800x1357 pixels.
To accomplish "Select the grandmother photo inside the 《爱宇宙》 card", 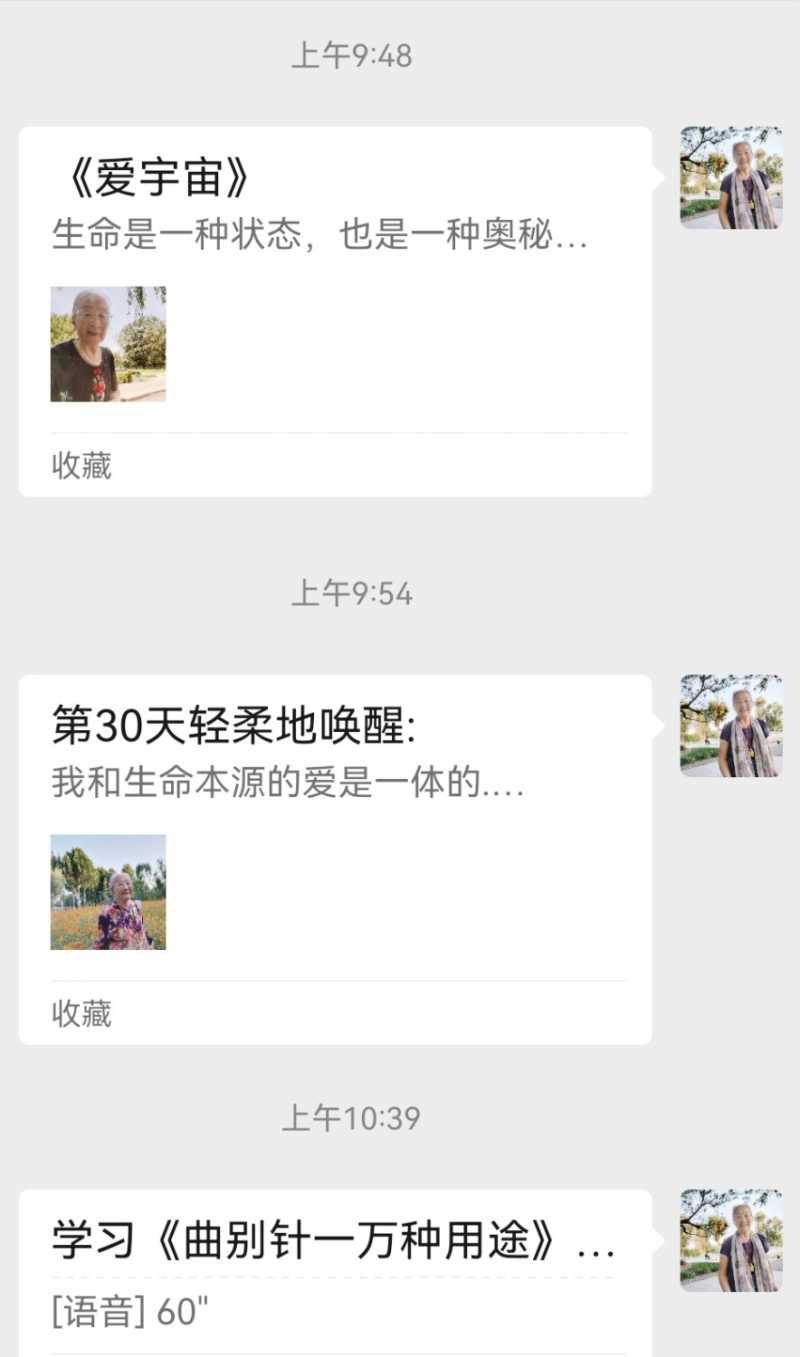I will pyautogui.click(x=108, y=346).
